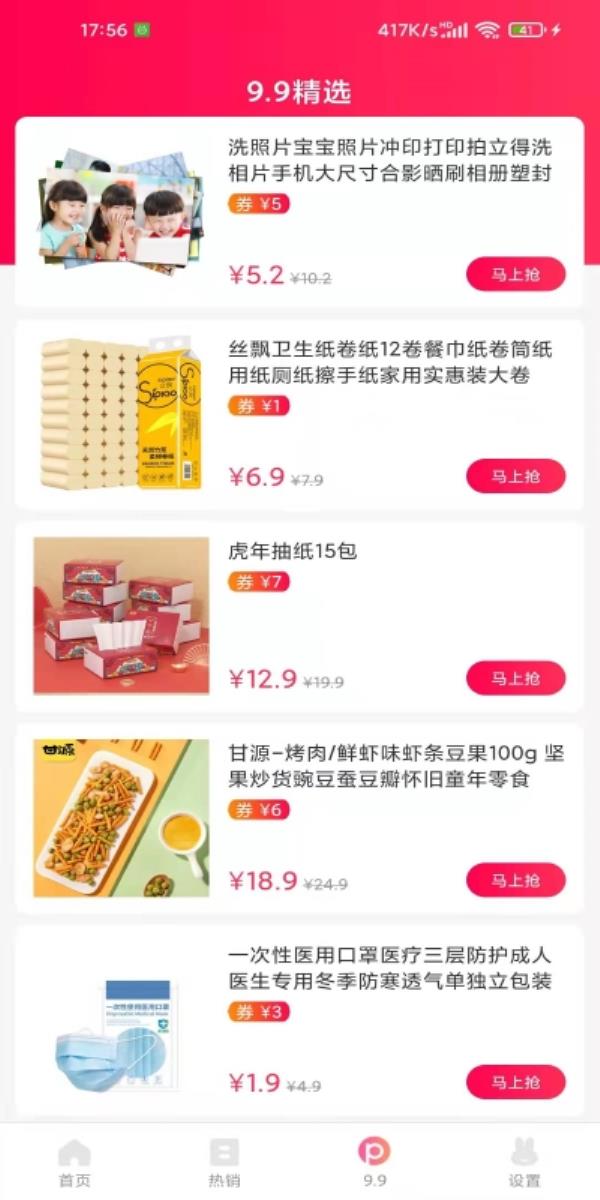
Task: Select the 9.9 tab
Action: tap(374, 1163)
